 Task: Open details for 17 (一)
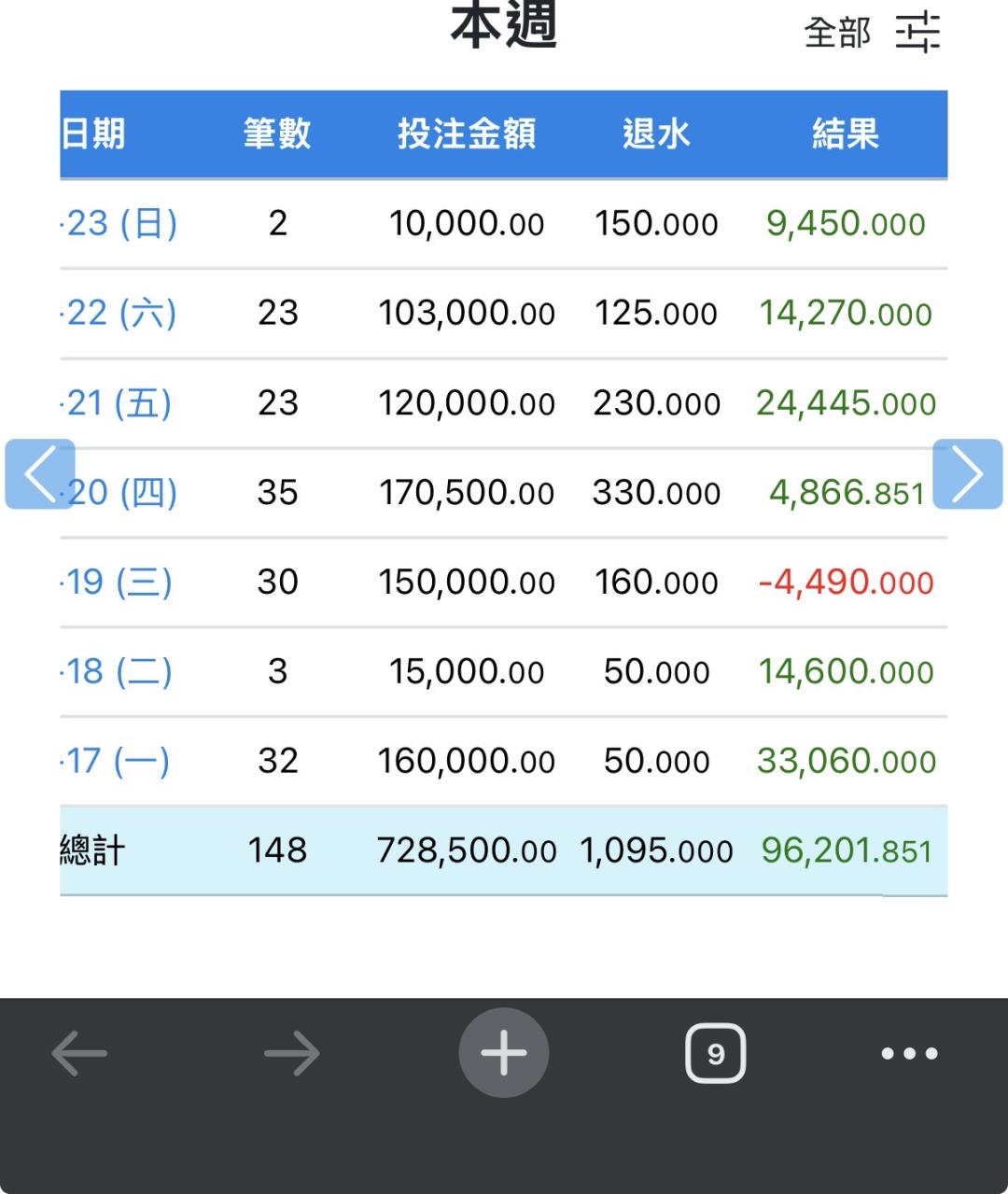pyautogui.click(x=115, y=761)
